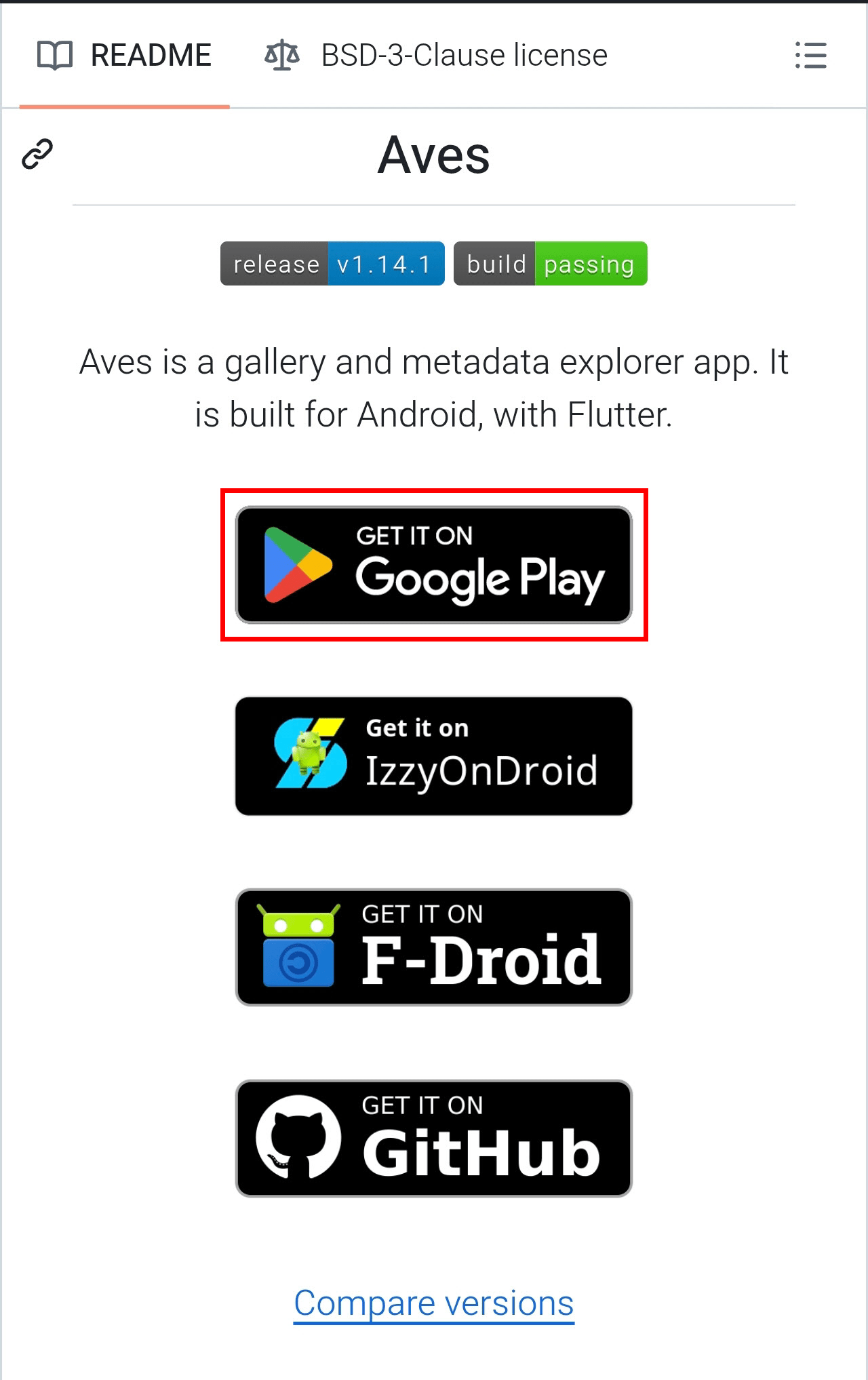Get Aves on Google Play
This screenshot has height=1380, width=868.
[x=434, y=565]
